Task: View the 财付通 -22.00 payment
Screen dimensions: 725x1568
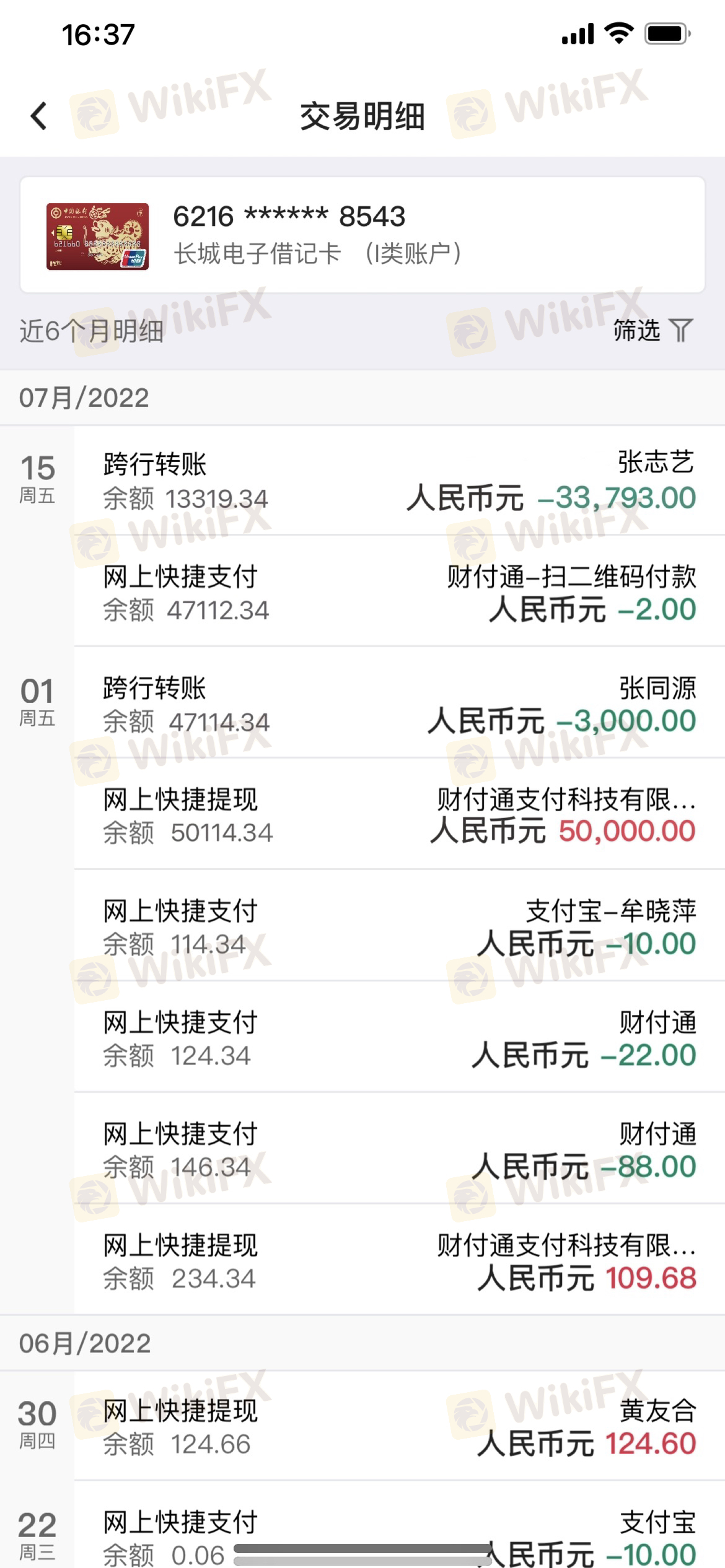Action: 399,1037
